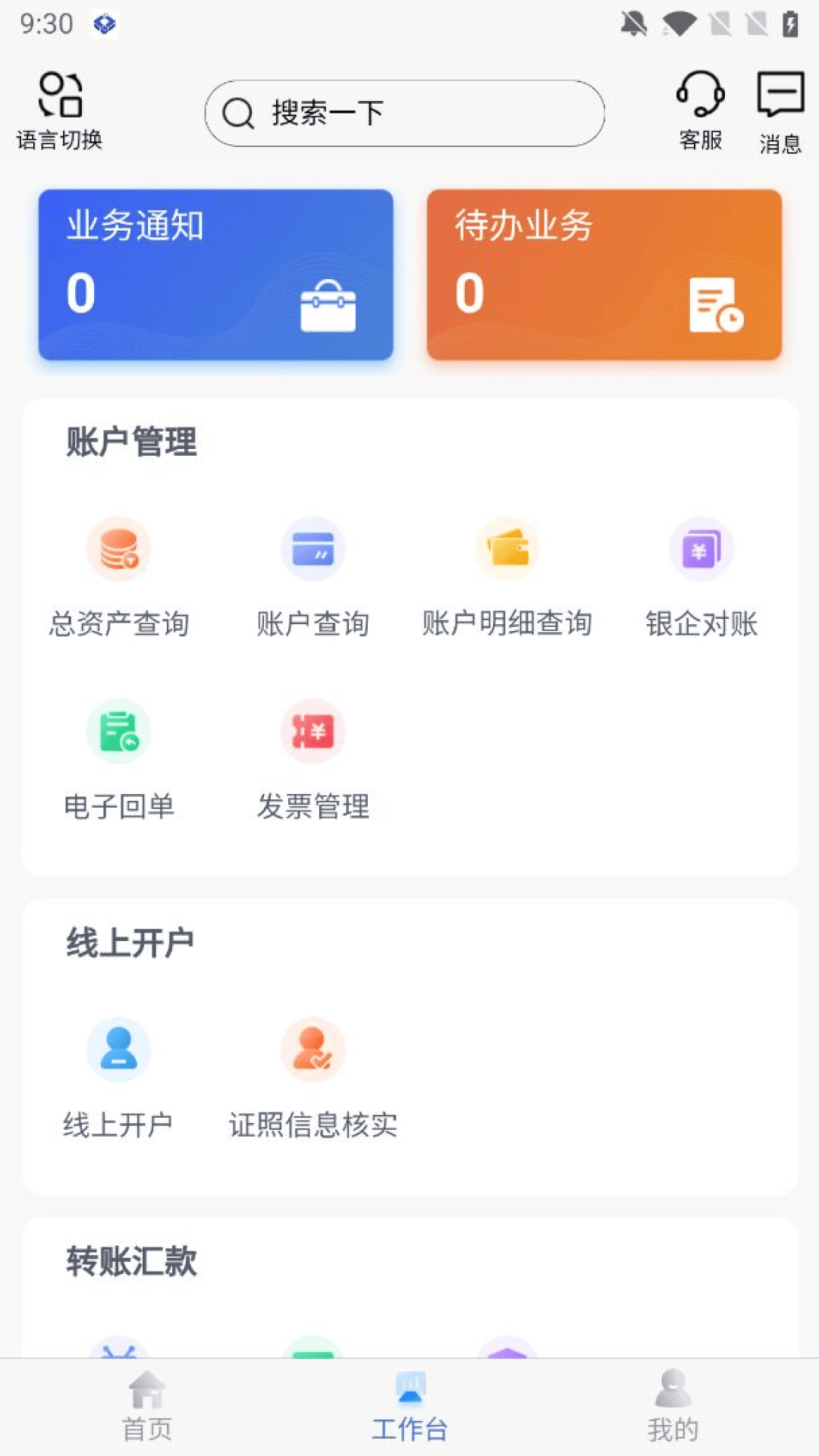Open the 消息 messages inbox
The width and height of the screenshot is (819, 1456).
pos(780,112)
